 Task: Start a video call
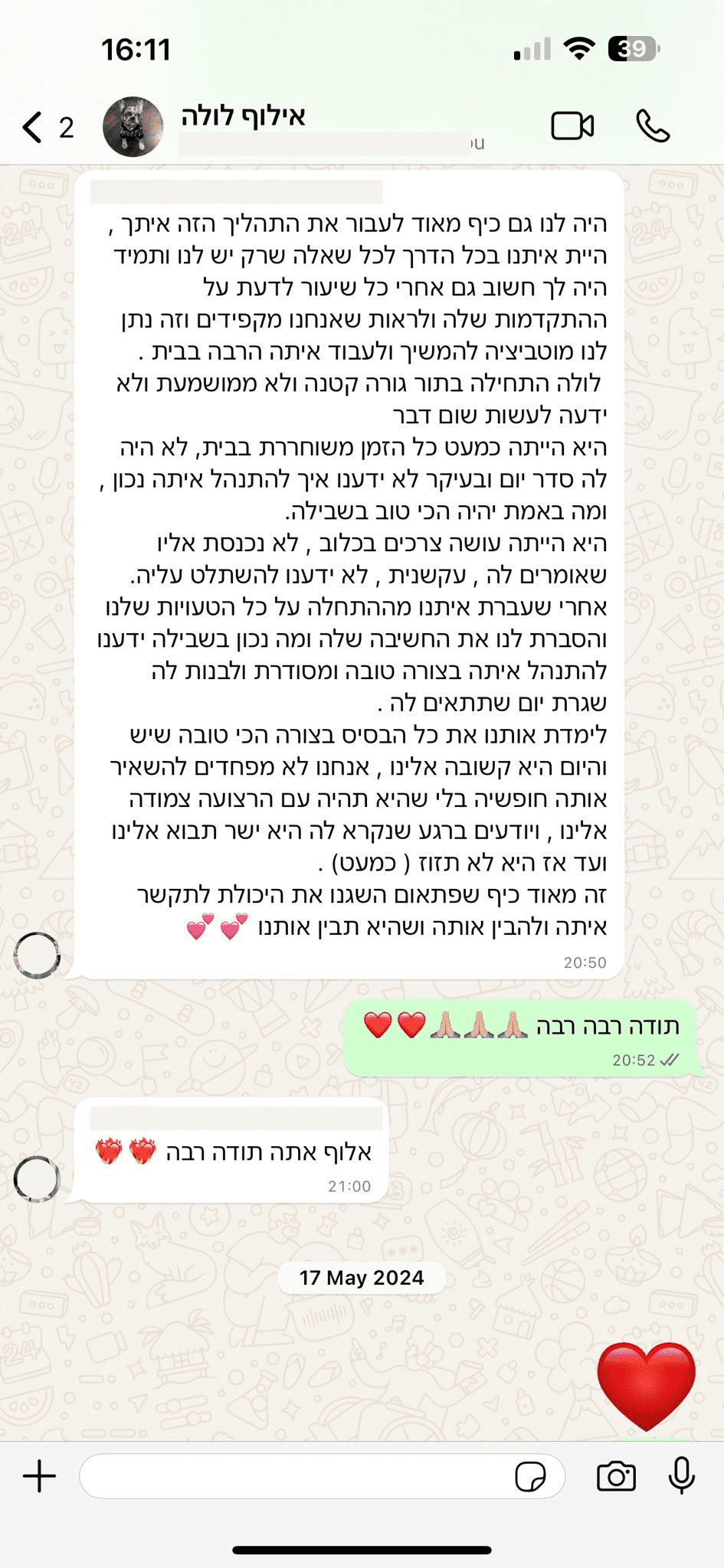click(572, 126)
